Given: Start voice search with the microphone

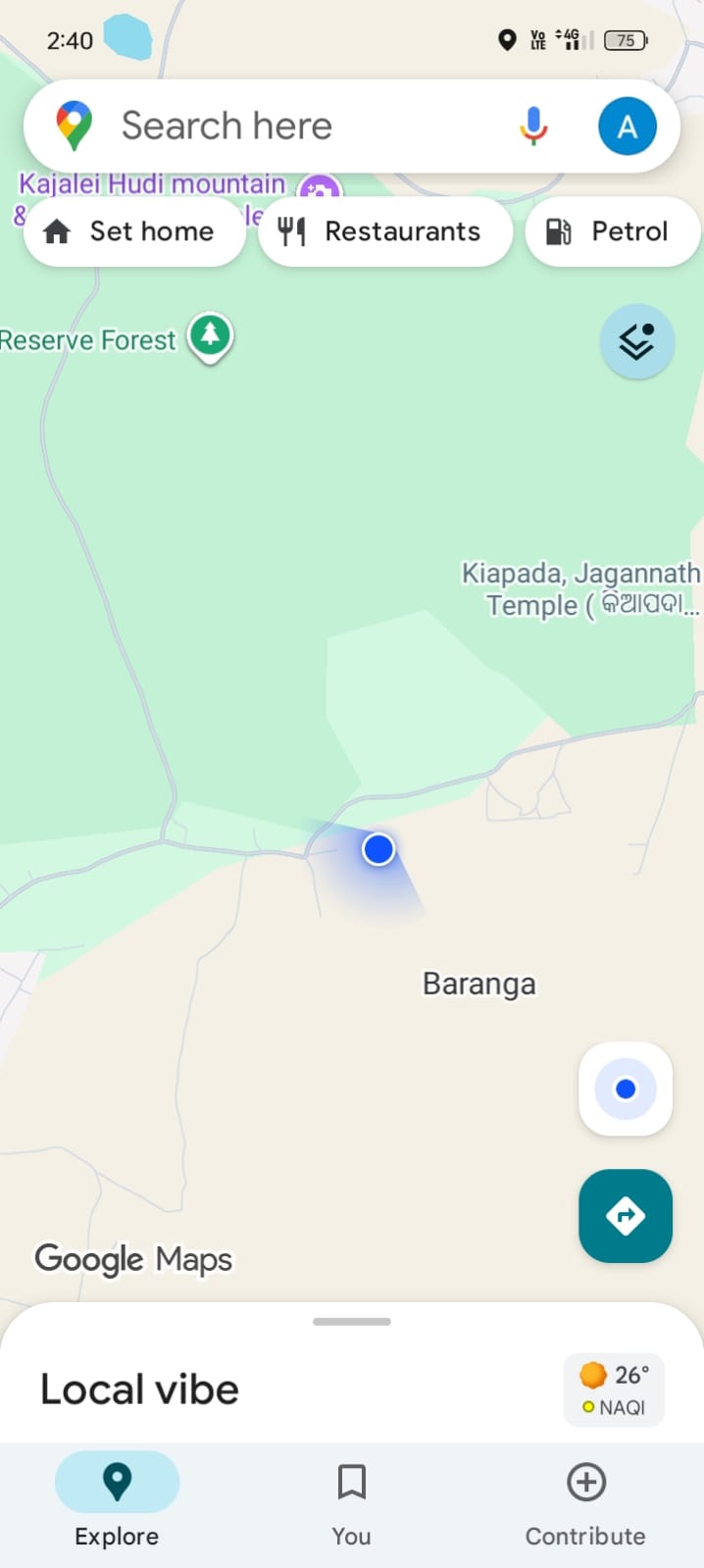Looking at the screenshot, I should [533, 126].
